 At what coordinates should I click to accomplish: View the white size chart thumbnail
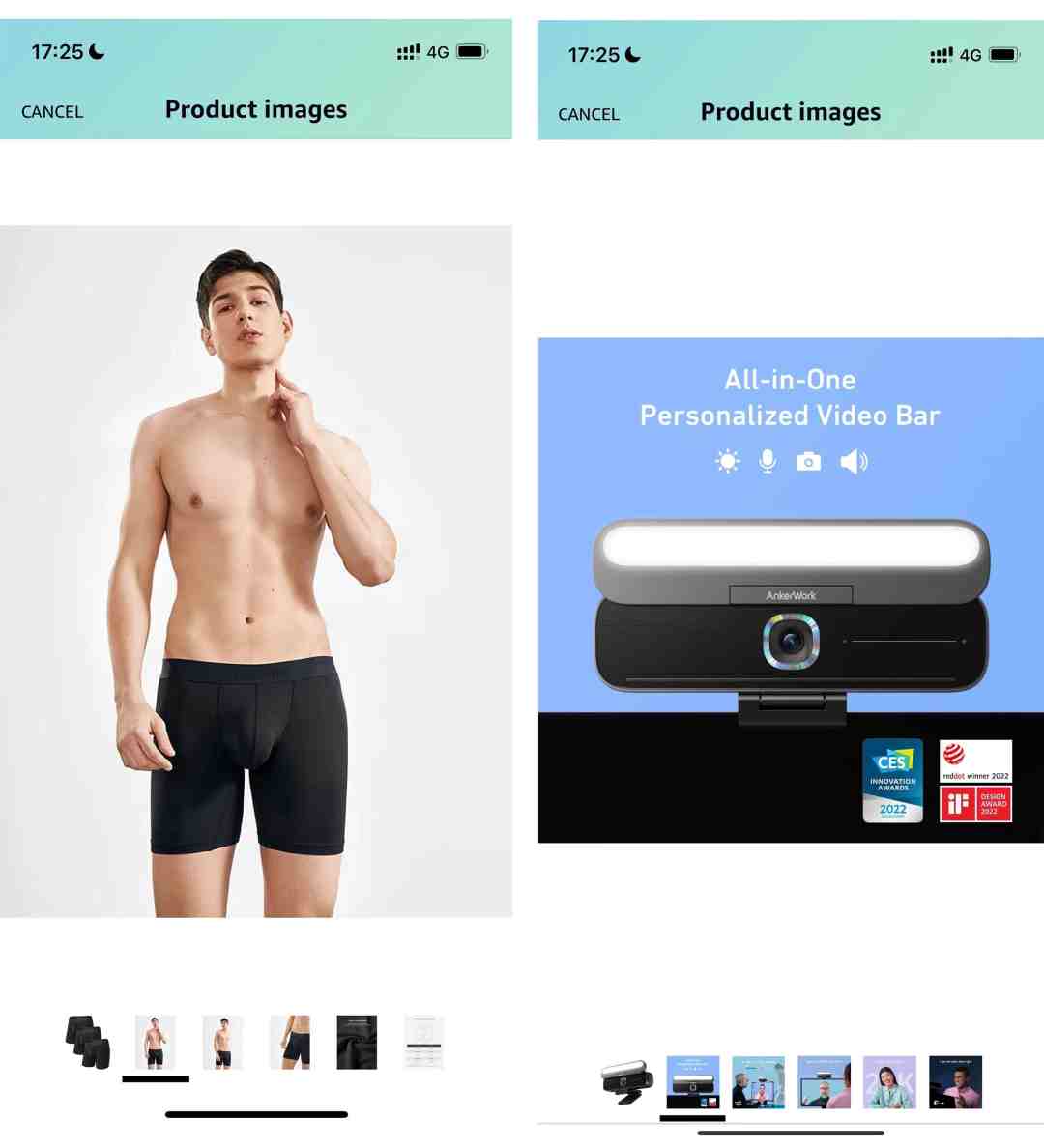(x=423, y=1042)
